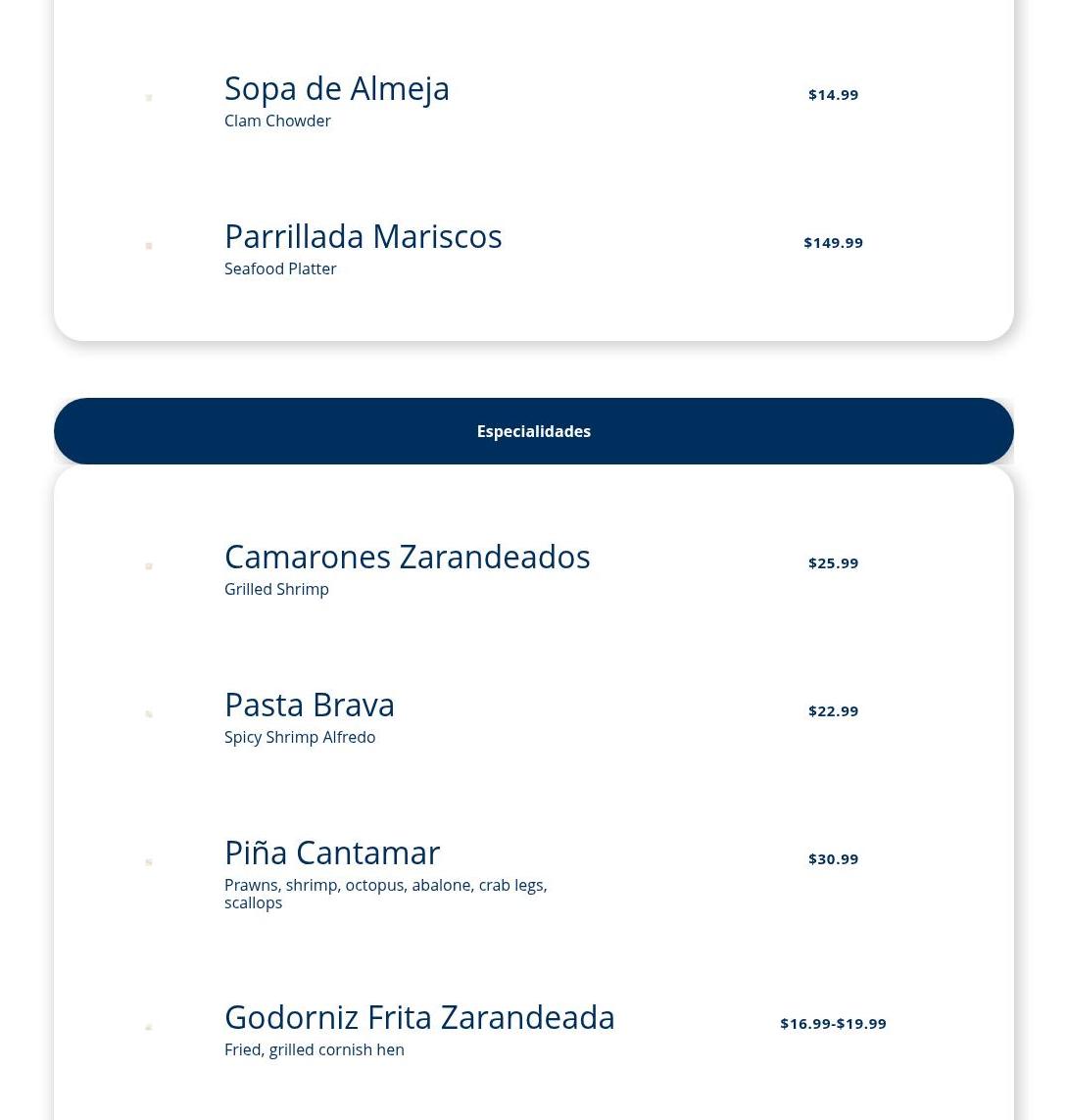Image resolution: width=1068 pixels, height=1120 pixels.
Task: View the Pasta Brava dish
Action: pos(309,706)
